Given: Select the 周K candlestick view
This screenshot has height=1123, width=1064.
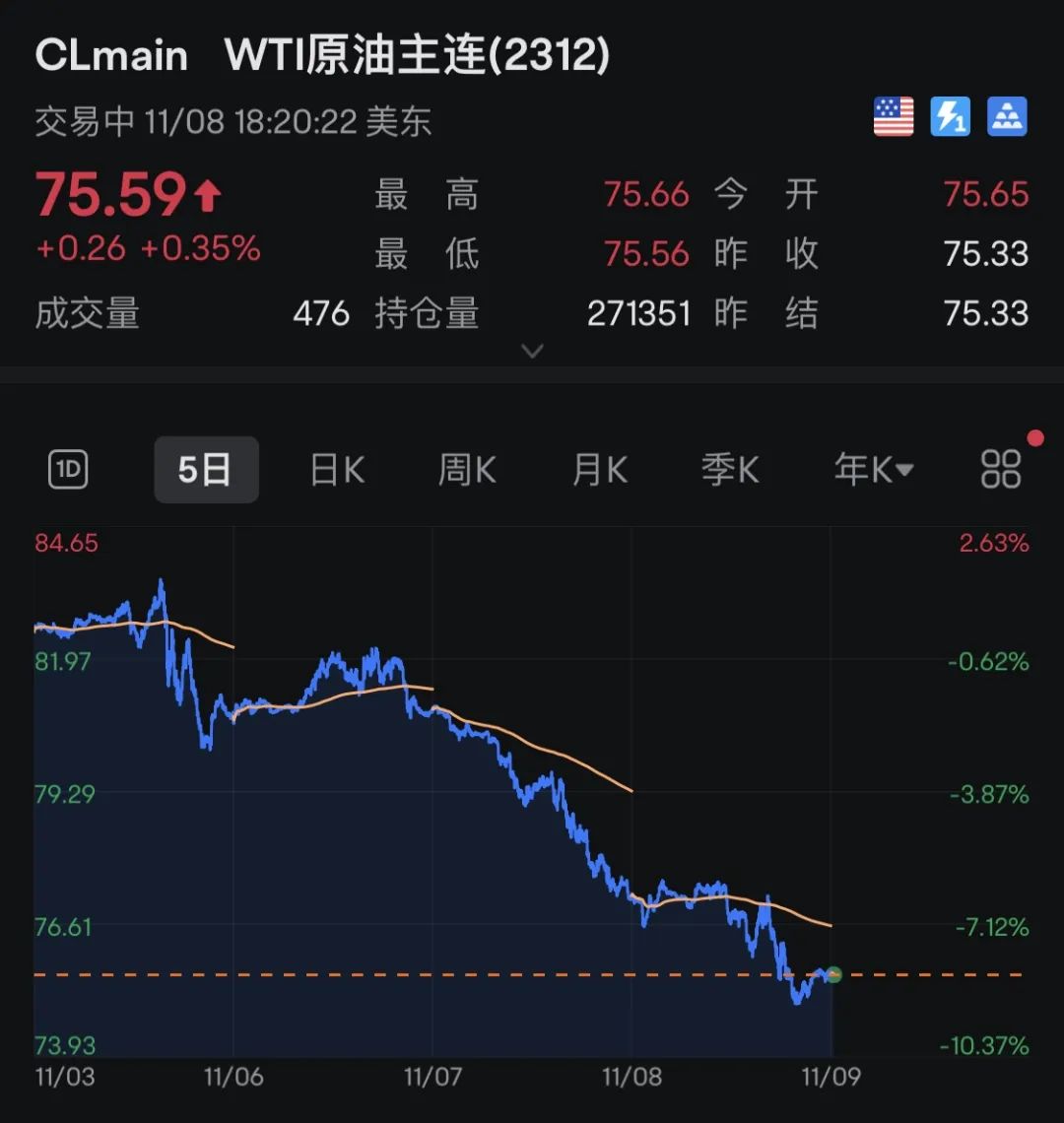Looking at the screenshot, I should pos(466,470).
